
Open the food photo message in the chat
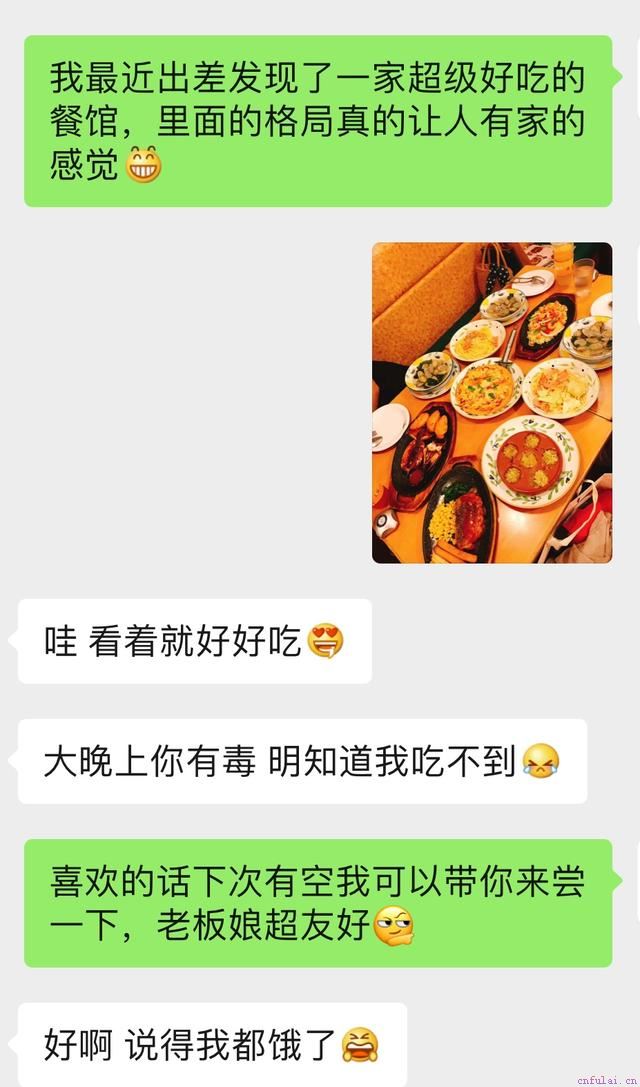[x=491, y=402]
